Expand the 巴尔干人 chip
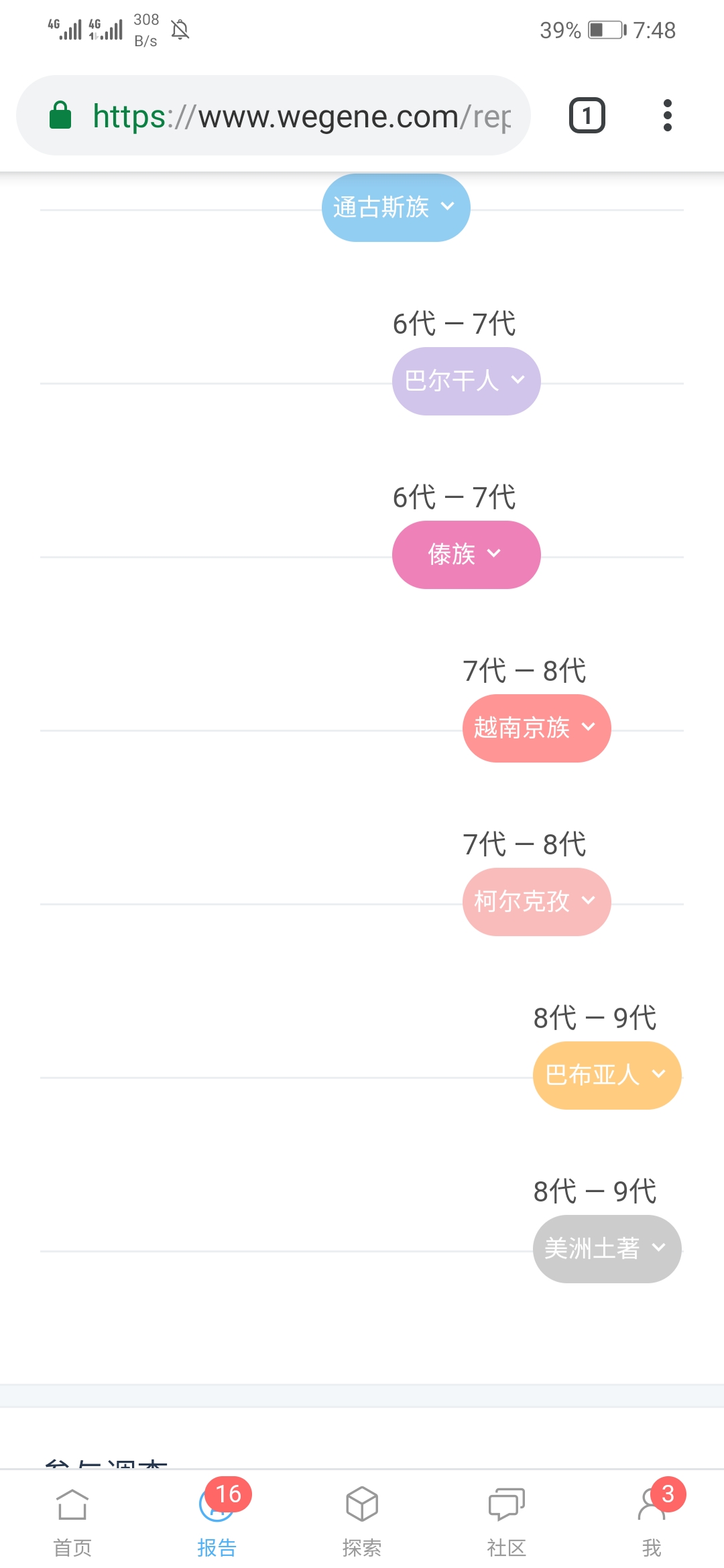The height and width of the screenshot is (1568, 724). tap(466, 381)
